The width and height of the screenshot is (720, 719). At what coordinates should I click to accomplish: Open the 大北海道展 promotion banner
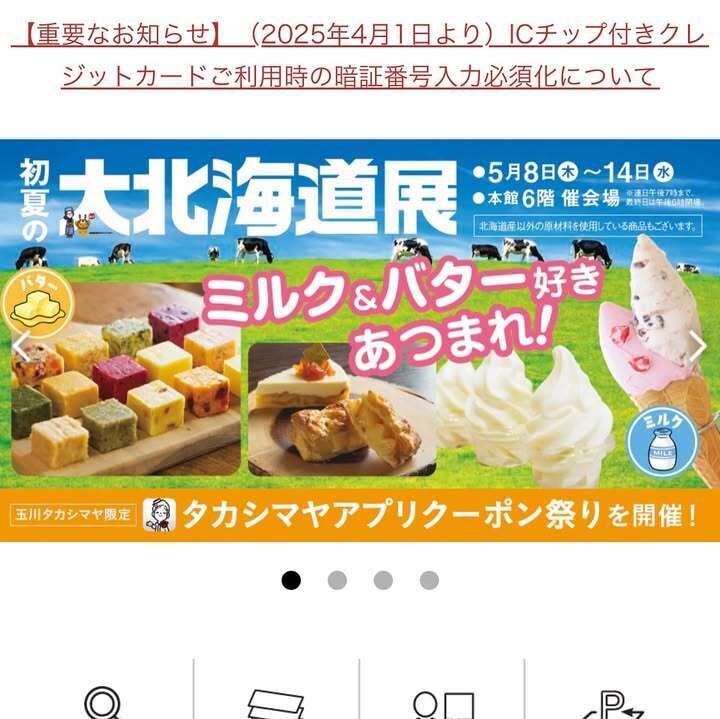360,340
